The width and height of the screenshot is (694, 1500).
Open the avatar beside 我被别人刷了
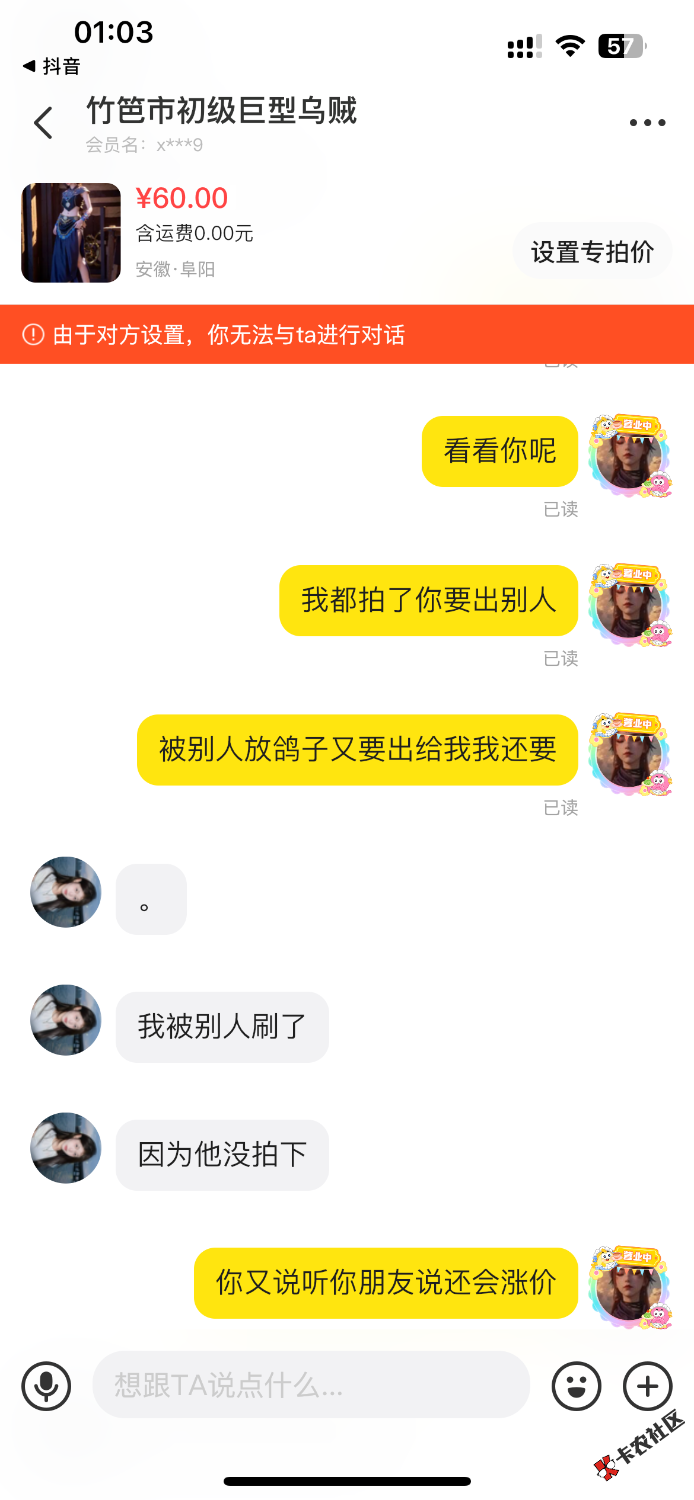pyautogui.click(x=66, y=1020)
